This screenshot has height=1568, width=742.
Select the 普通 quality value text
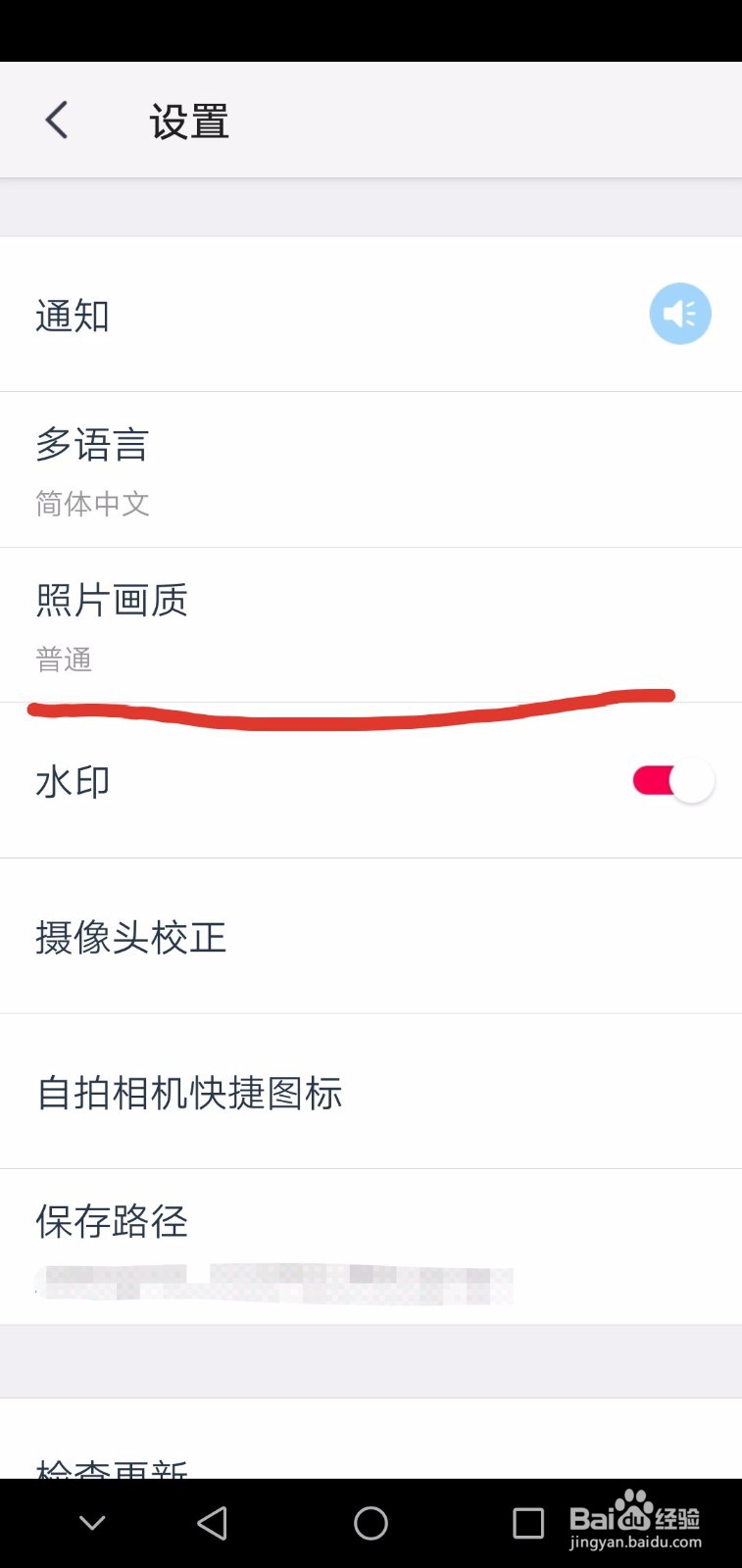coord(62,659)
